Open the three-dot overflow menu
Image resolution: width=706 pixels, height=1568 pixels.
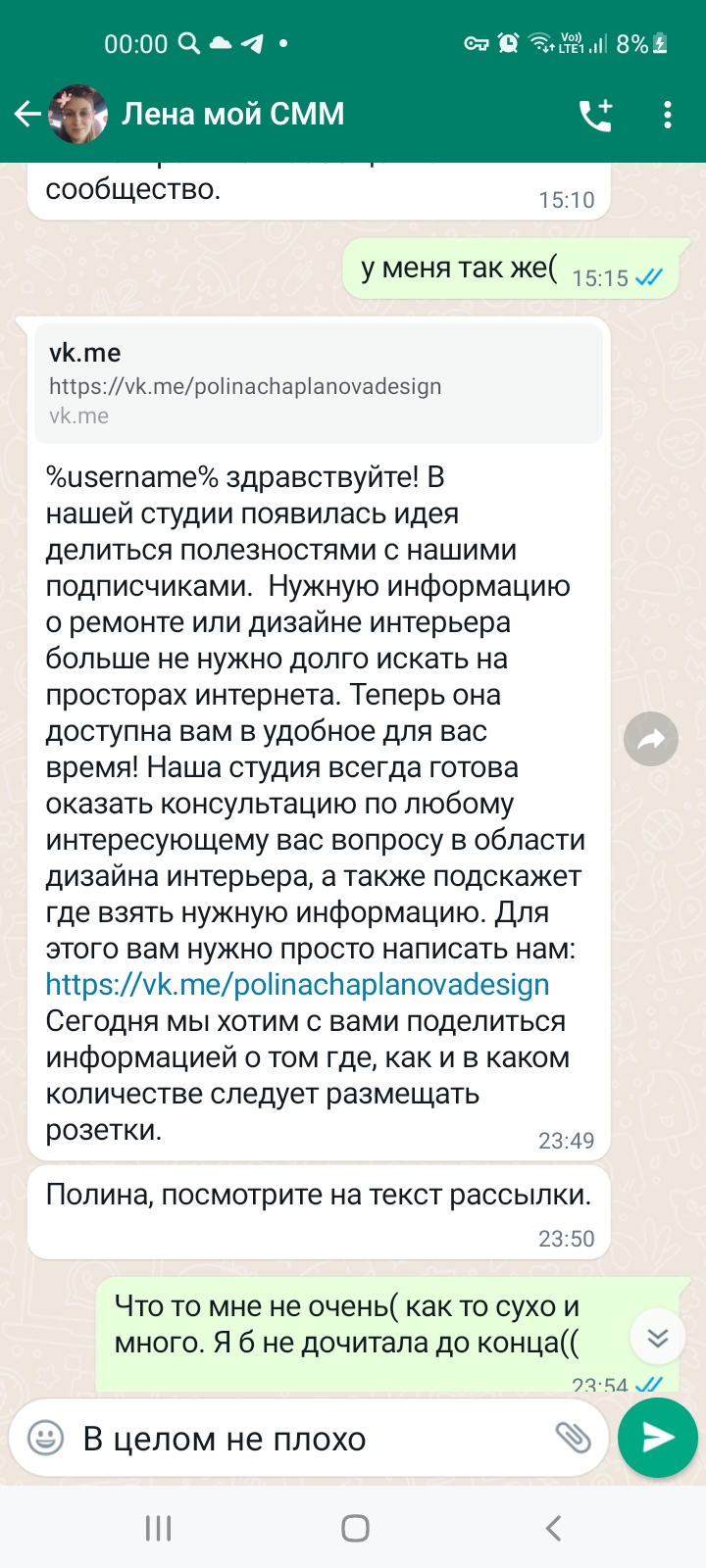668,115
